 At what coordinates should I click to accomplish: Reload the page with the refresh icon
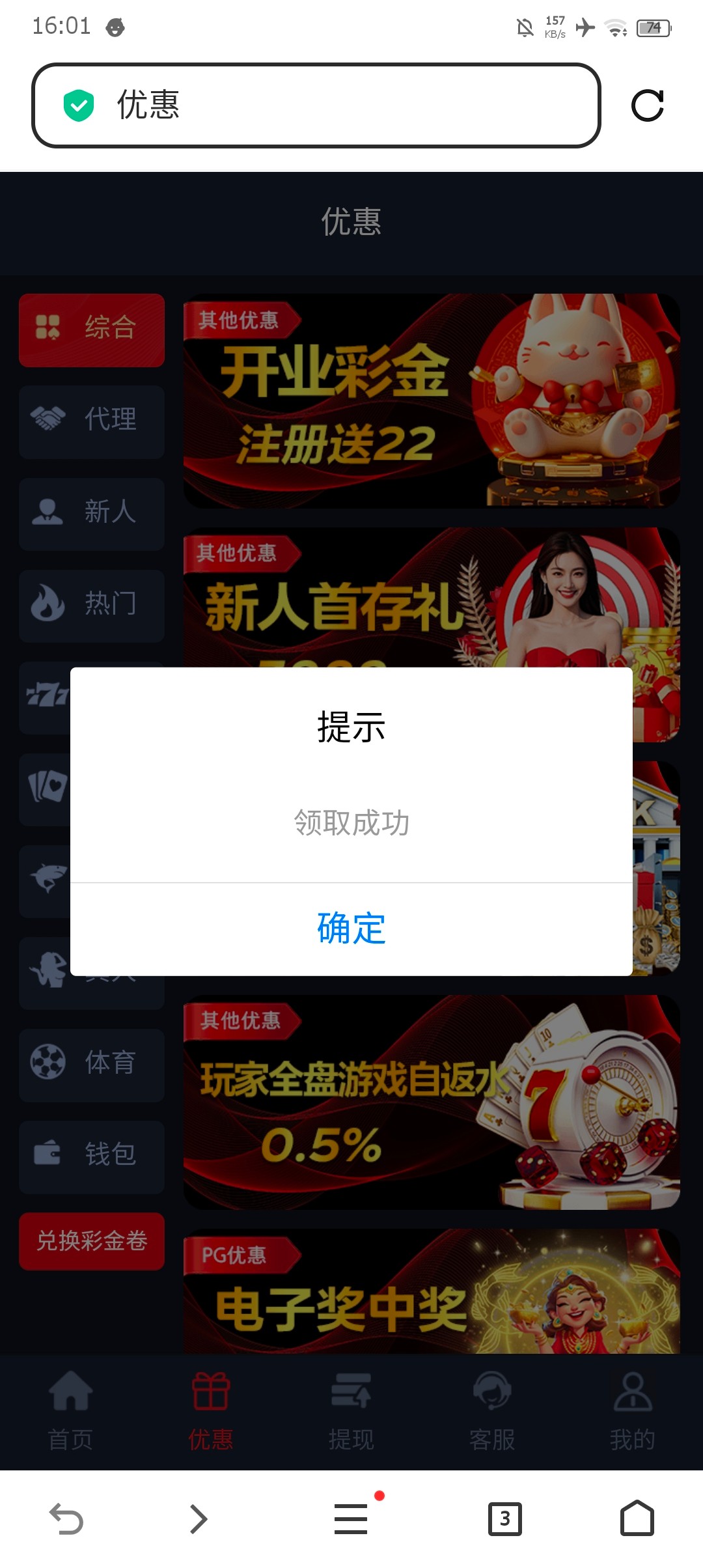pos(647,105)
